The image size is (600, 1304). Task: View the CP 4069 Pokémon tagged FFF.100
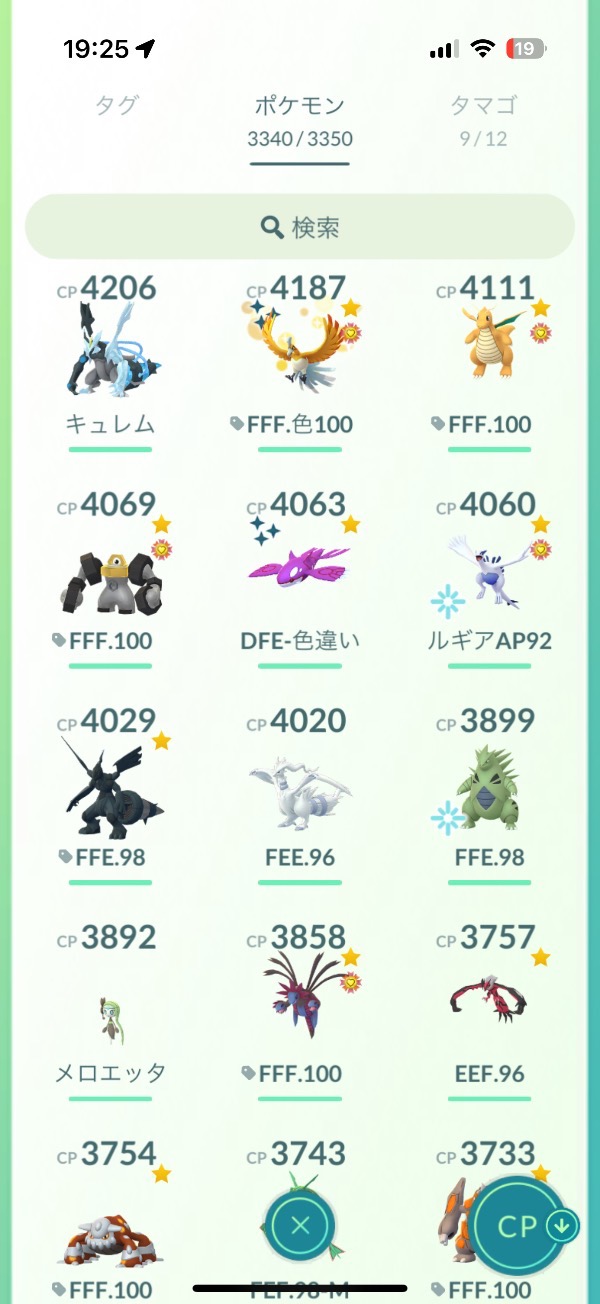[110, 575]
